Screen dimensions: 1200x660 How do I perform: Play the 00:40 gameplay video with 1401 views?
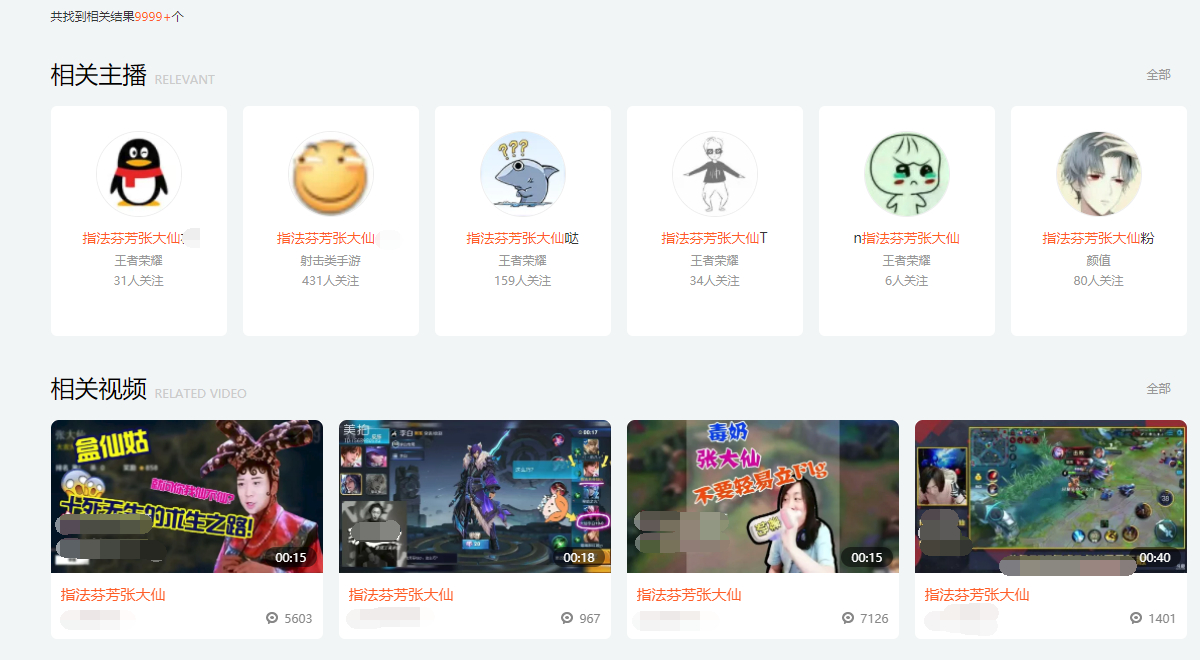1051,496
